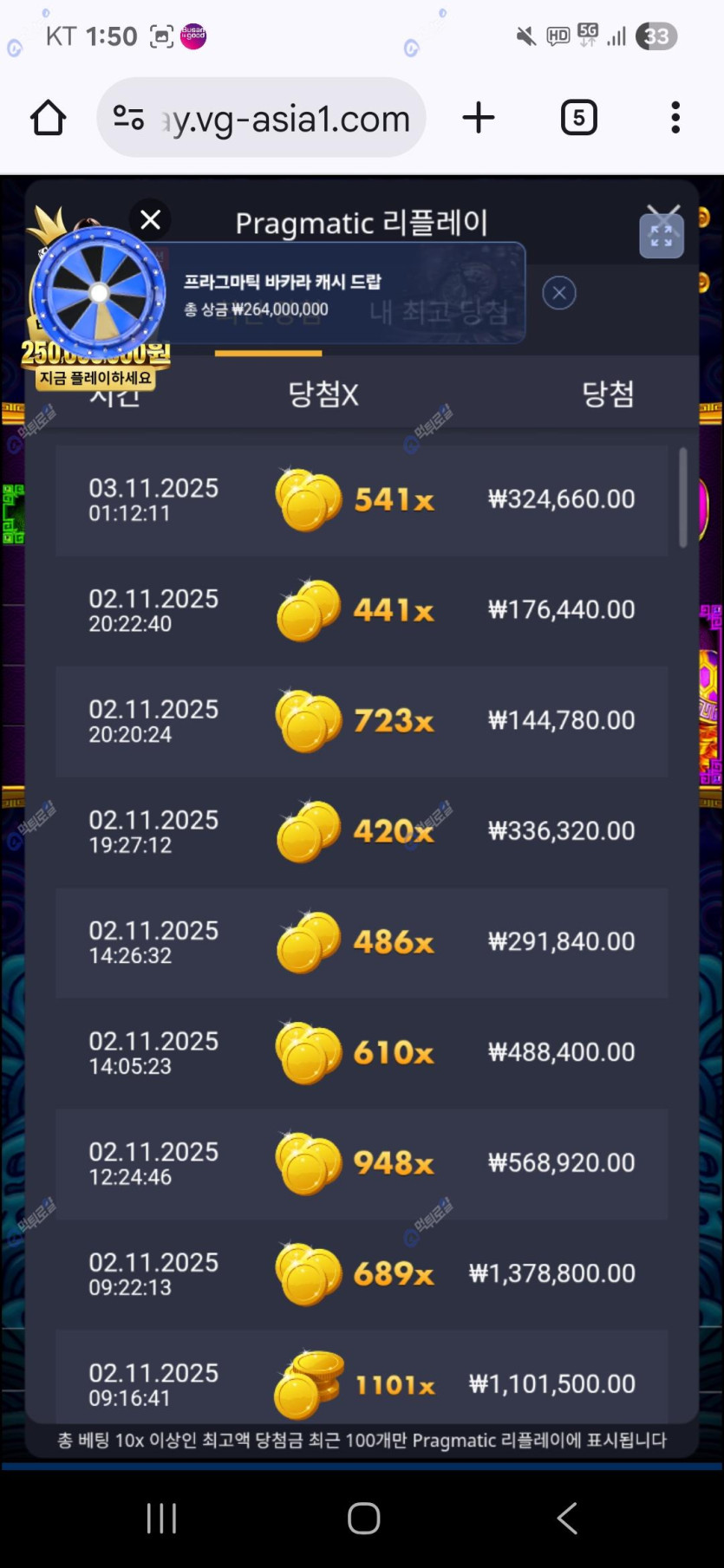Dismiss the baccarat cash drop banner

pos(559,293)
